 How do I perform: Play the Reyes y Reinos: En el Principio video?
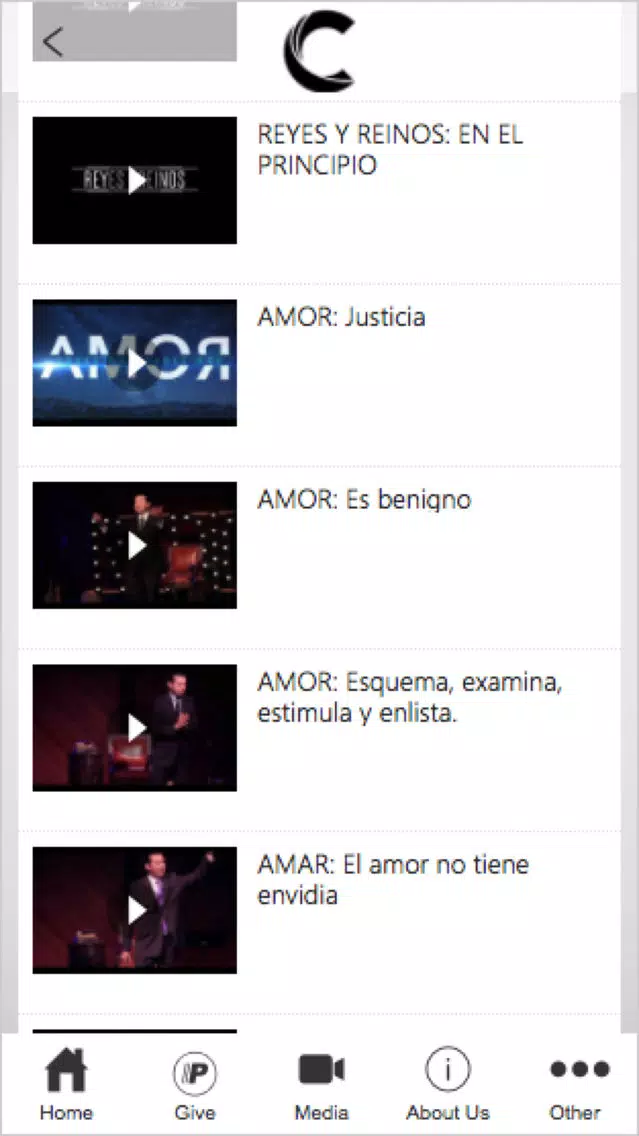135,180
